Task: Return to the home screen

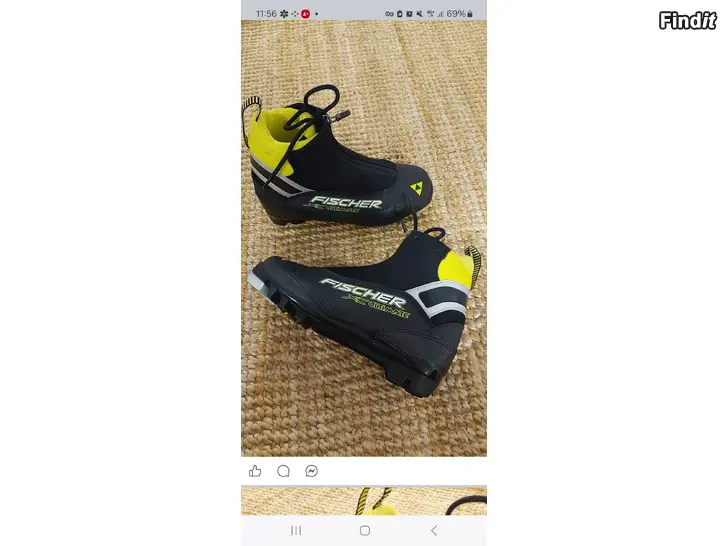Action: pos(364,530)
